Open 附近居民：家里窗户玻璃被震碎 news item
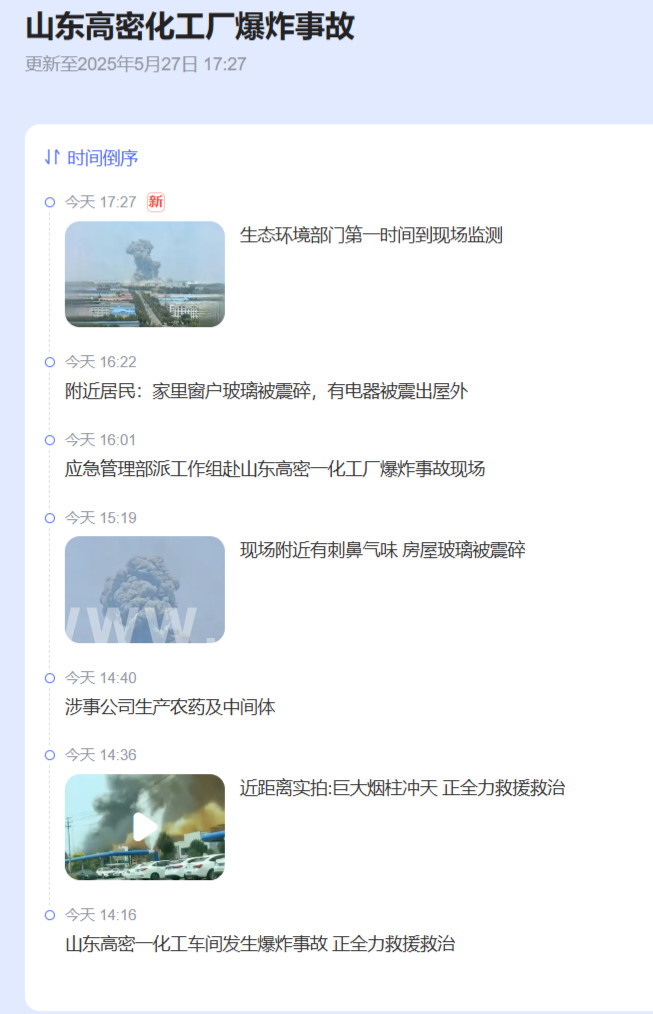Image resolution: width=653 pixels, height=1014 pixels. click(266, 391)
